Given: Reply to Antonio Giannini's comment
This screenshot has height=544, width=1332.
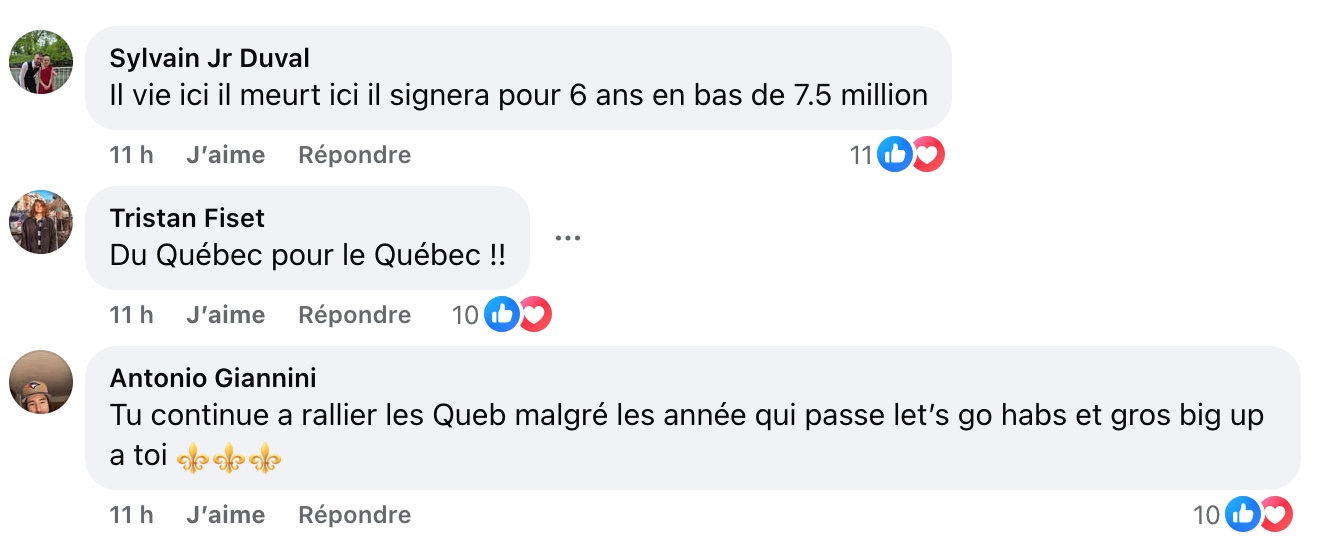Looking at the screenshot, I should [354, 515].
